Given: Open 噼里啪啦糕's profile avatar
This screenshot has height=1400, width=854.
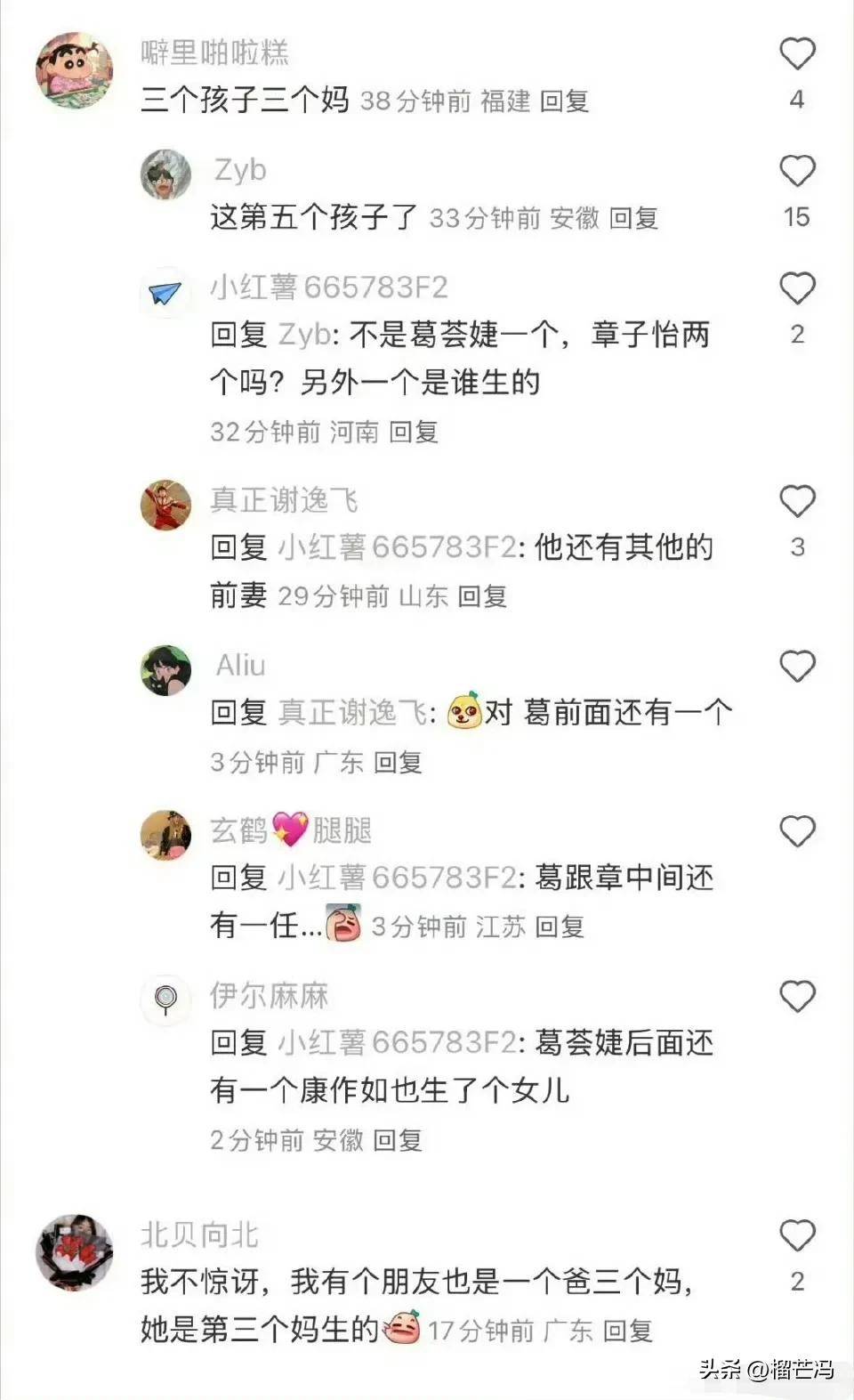Looking at the screenshot, I should tap(75, 71).
